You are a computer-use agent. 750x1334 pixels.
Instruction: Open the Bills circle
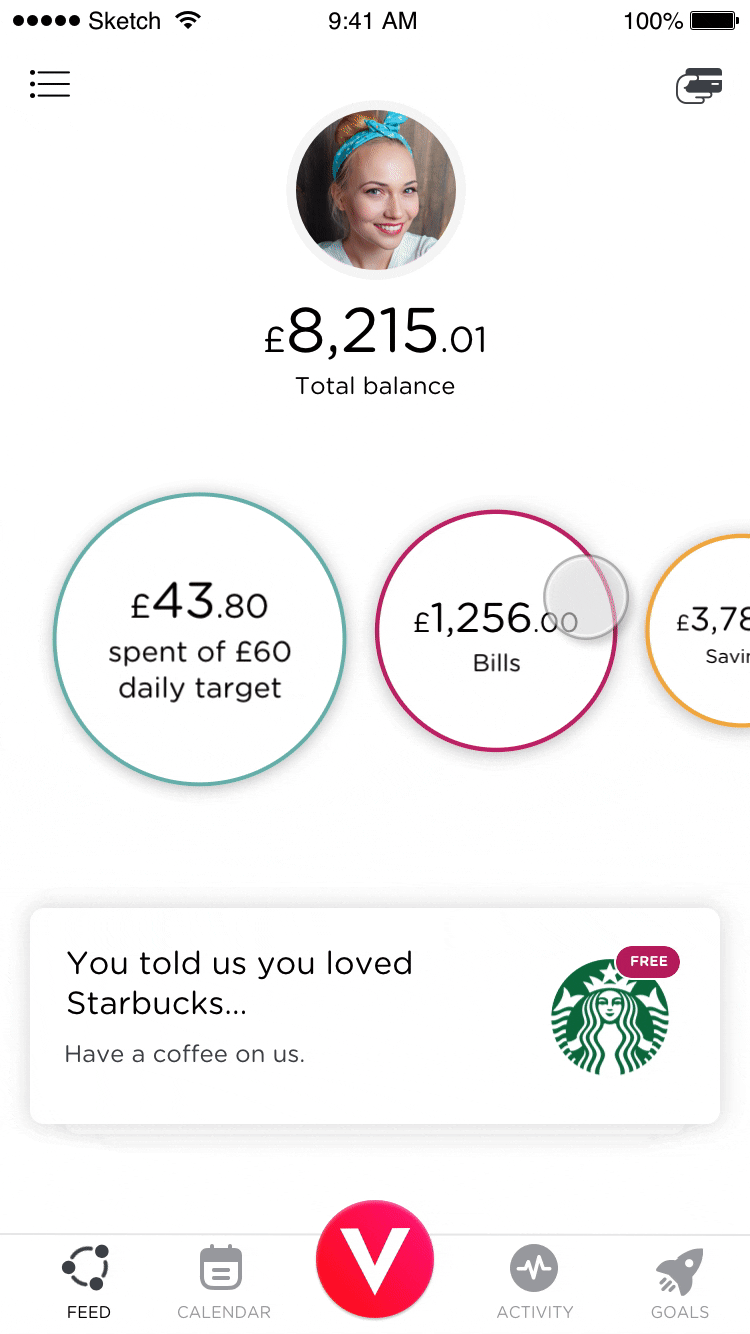pos(496,631)
